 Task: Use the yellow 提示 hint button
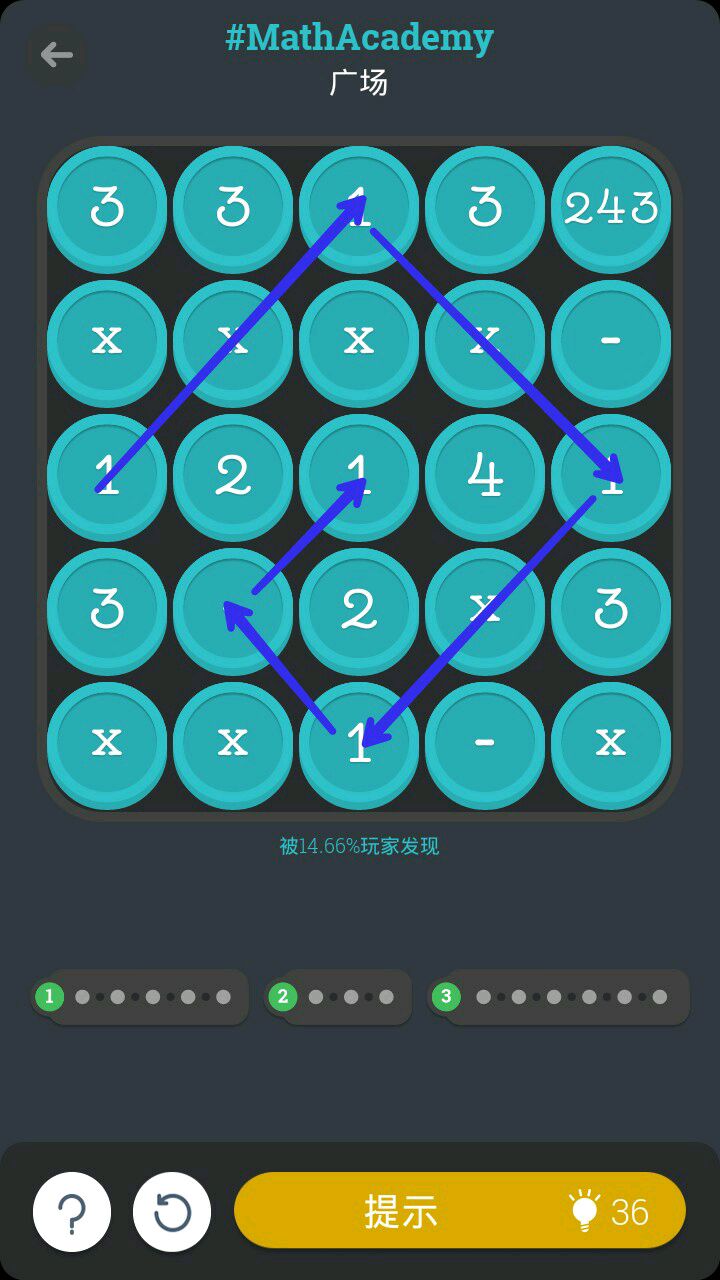point(460,1211)
